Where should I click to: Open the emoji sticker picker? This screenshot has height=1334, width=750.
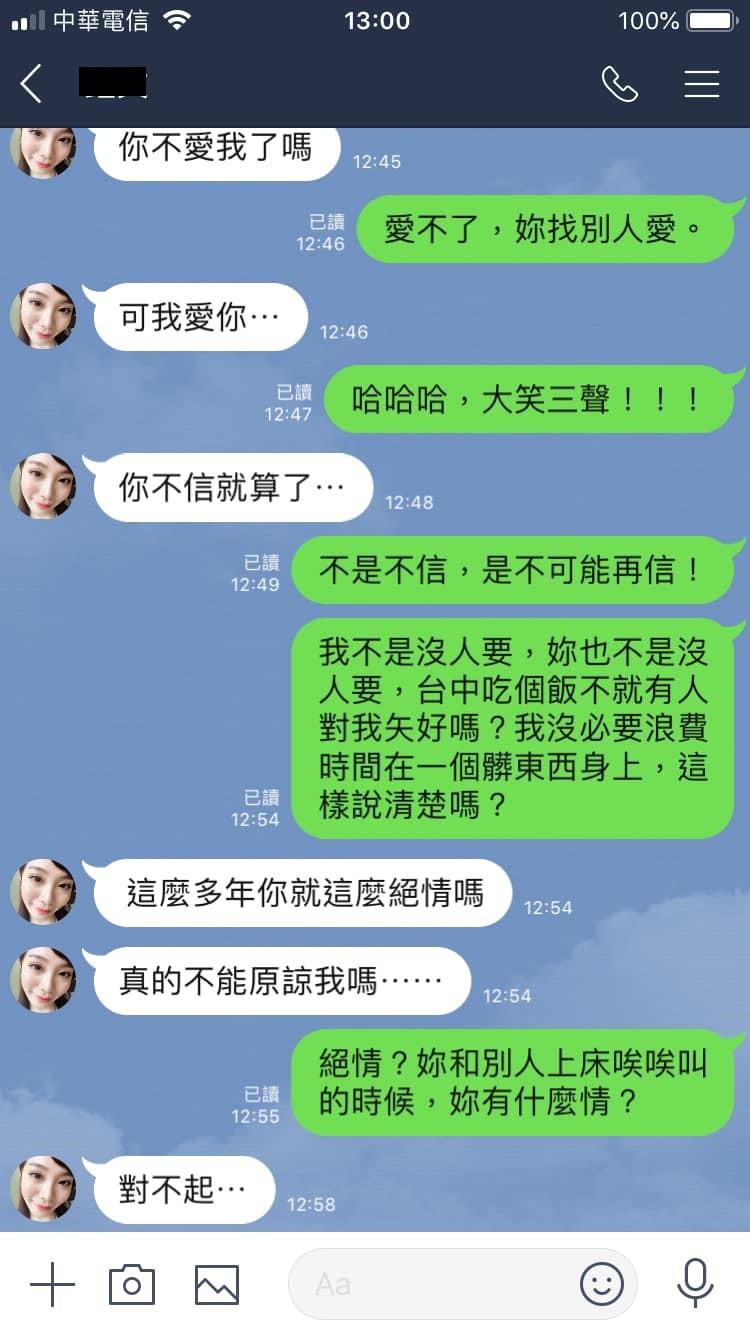click(x=602, y=1284)
